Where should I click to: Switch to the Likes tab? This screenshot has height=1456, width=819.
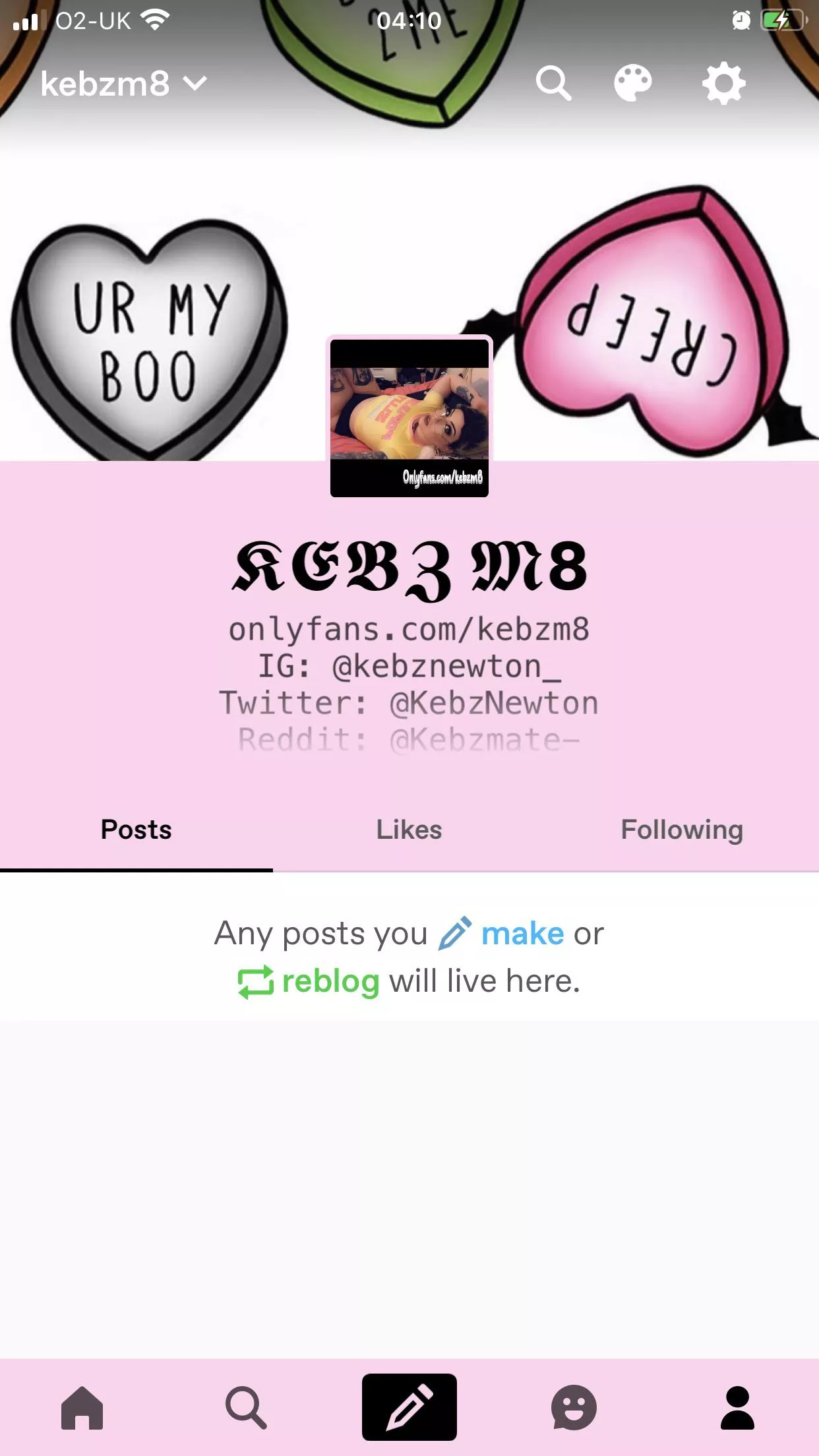tap(409, 830)
